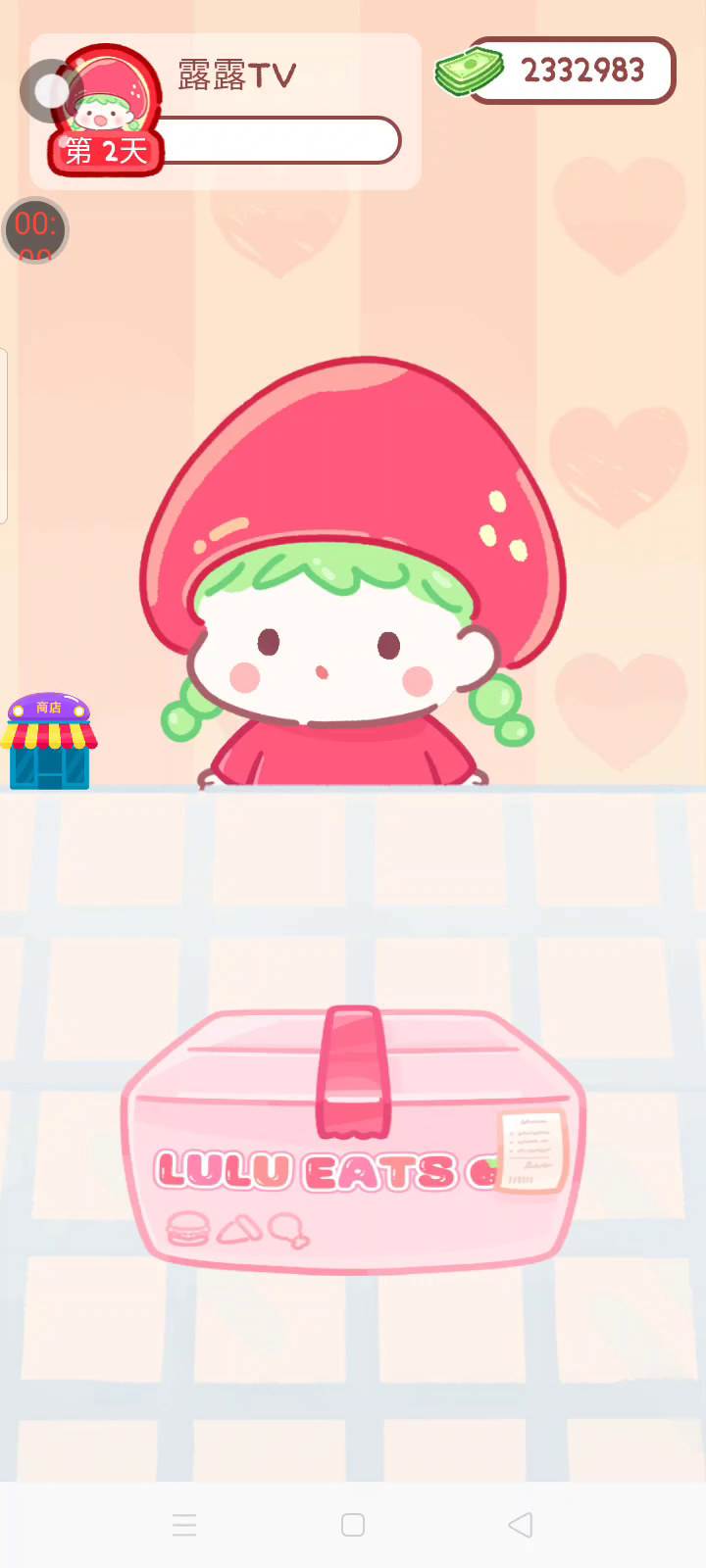Go back with the system back button
706x1568 pixels.
(x=521, y=1525)
